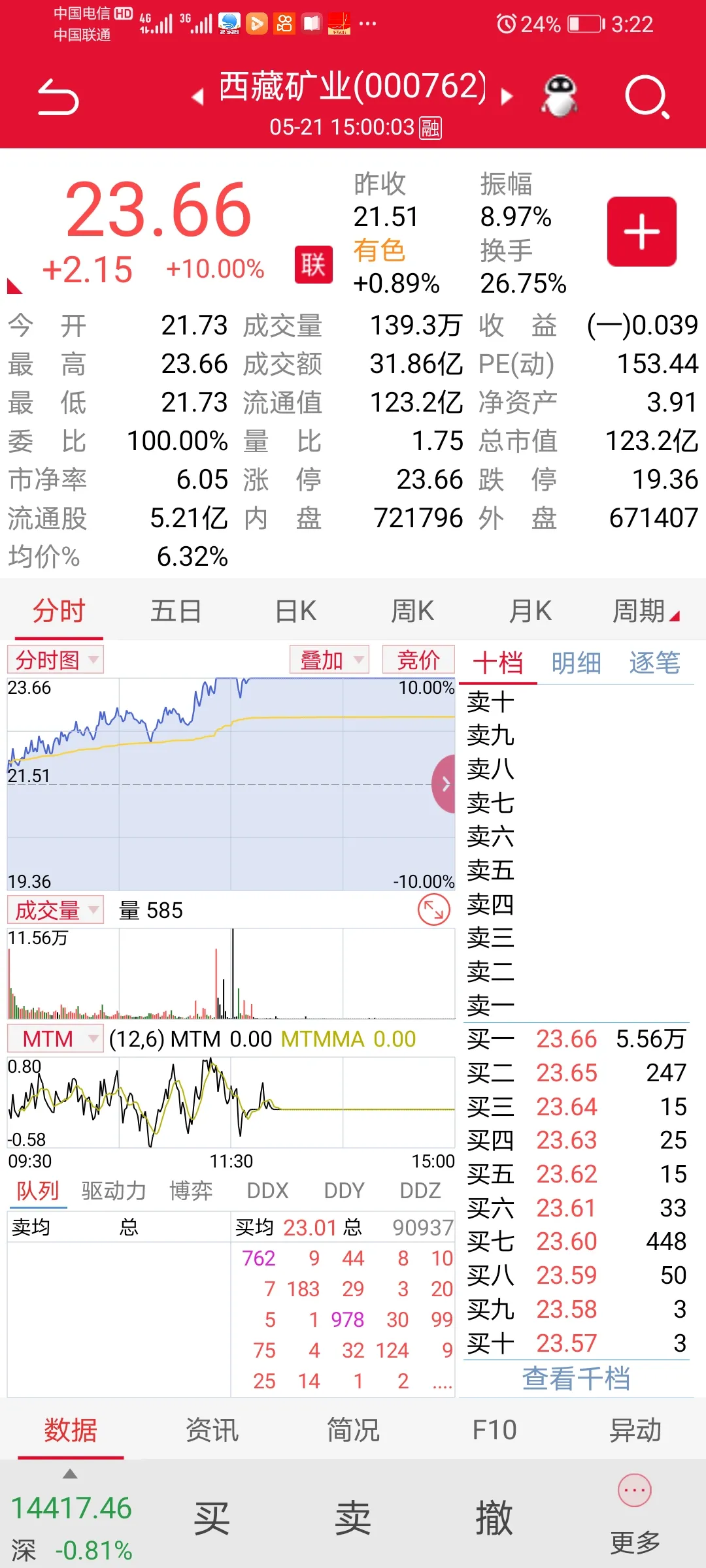Open the 叠加 overlay dropdown
The height and width of the screenshot is (1568, 706).
point(329,660)
